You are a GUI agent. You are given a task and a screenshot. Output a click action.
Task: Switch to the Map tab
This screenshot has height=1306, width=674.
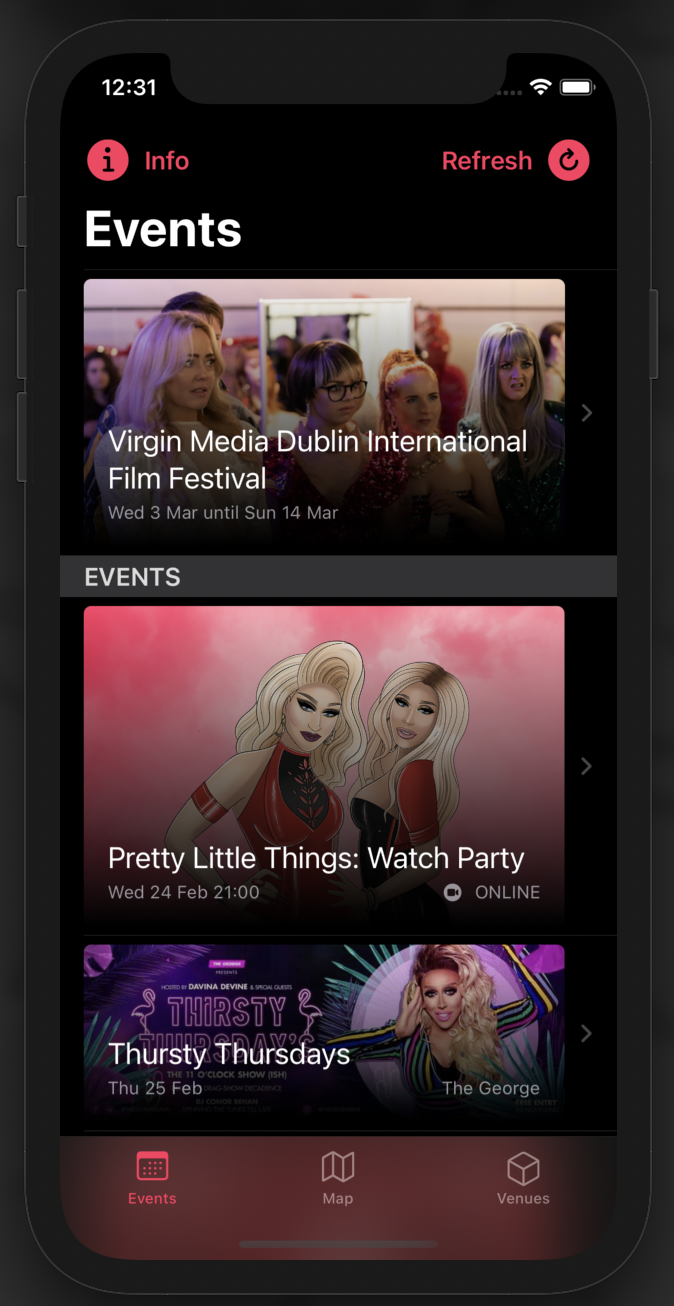[338, 1178]
